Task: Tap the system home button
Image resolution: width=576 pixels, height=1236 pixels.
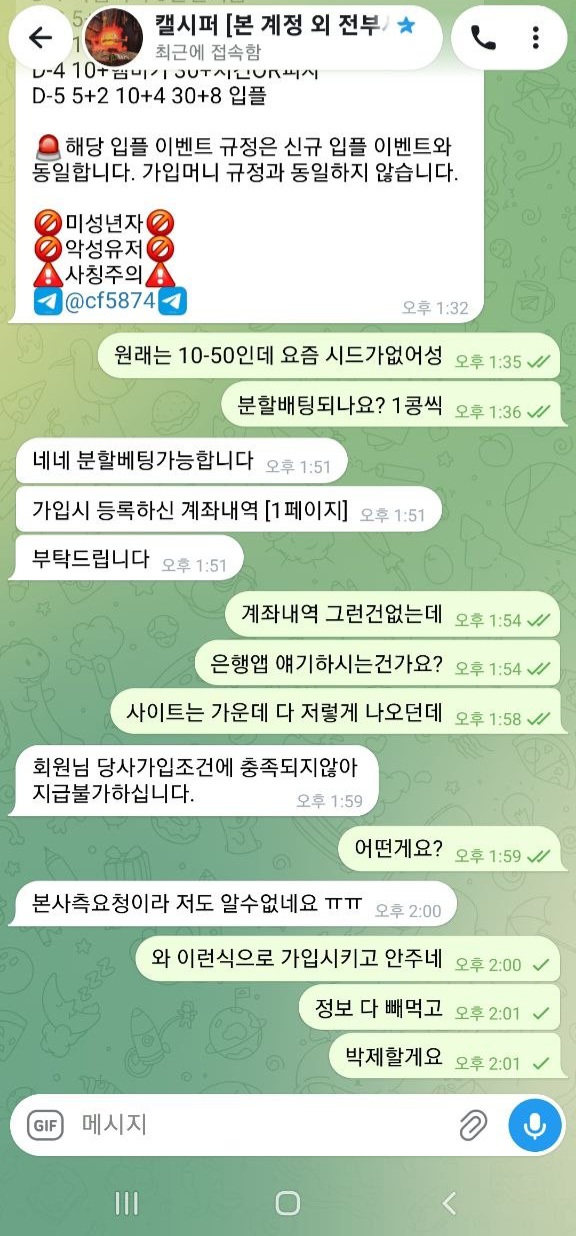Action: click(287, 1203)
